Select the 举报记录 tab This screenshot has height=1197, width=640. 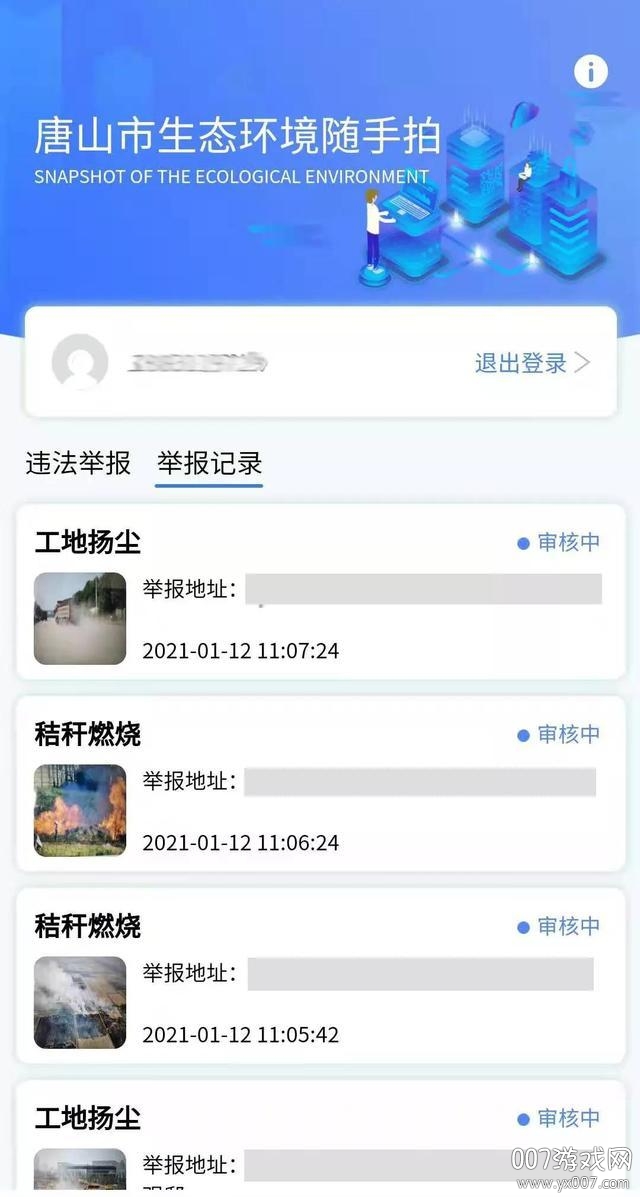pyautogui.click(x=209, y=464)
